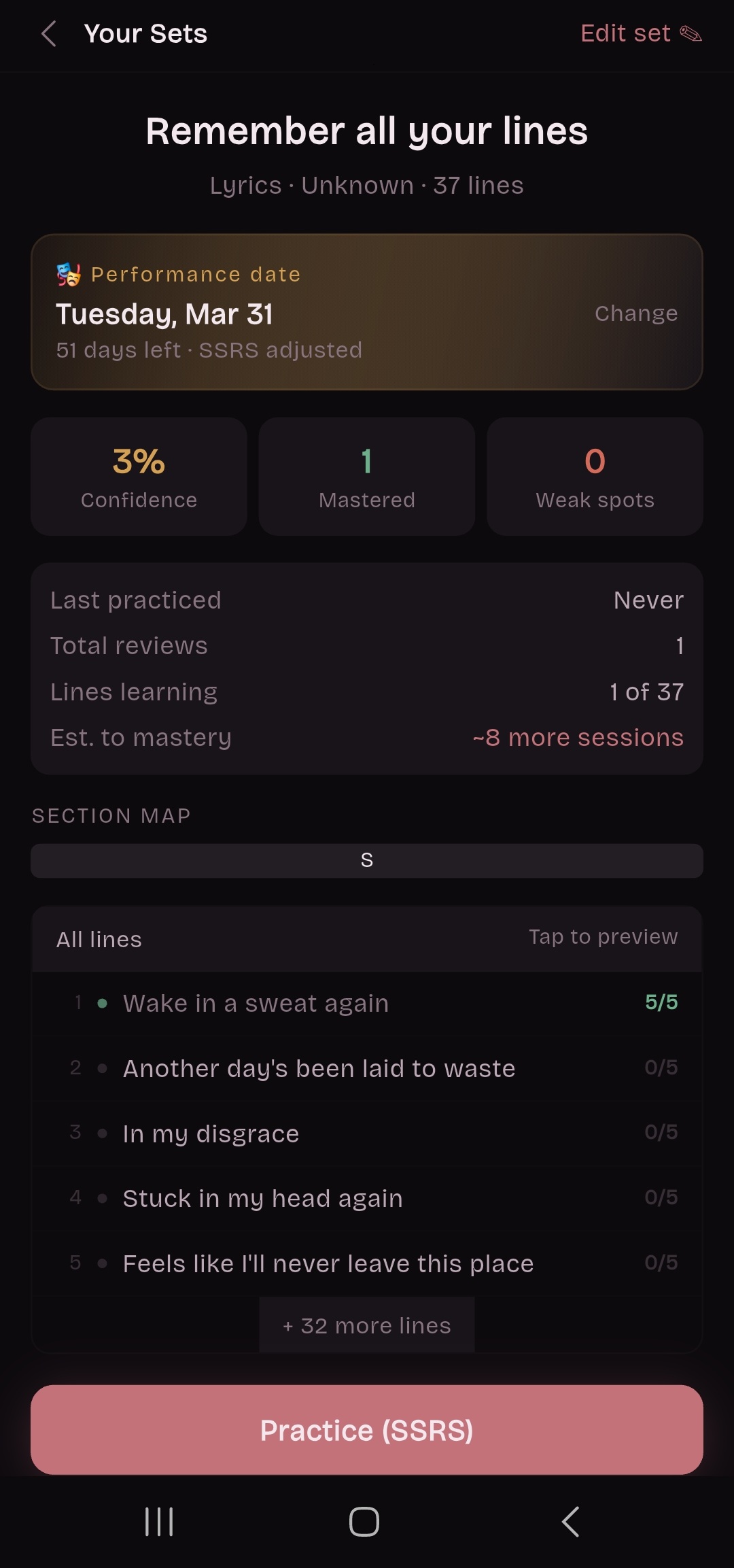Expand the '+ 32 more lines' control
The height and width of the screenshot is (1568, 734).
pyautogui.click(x=366, y=1325)
